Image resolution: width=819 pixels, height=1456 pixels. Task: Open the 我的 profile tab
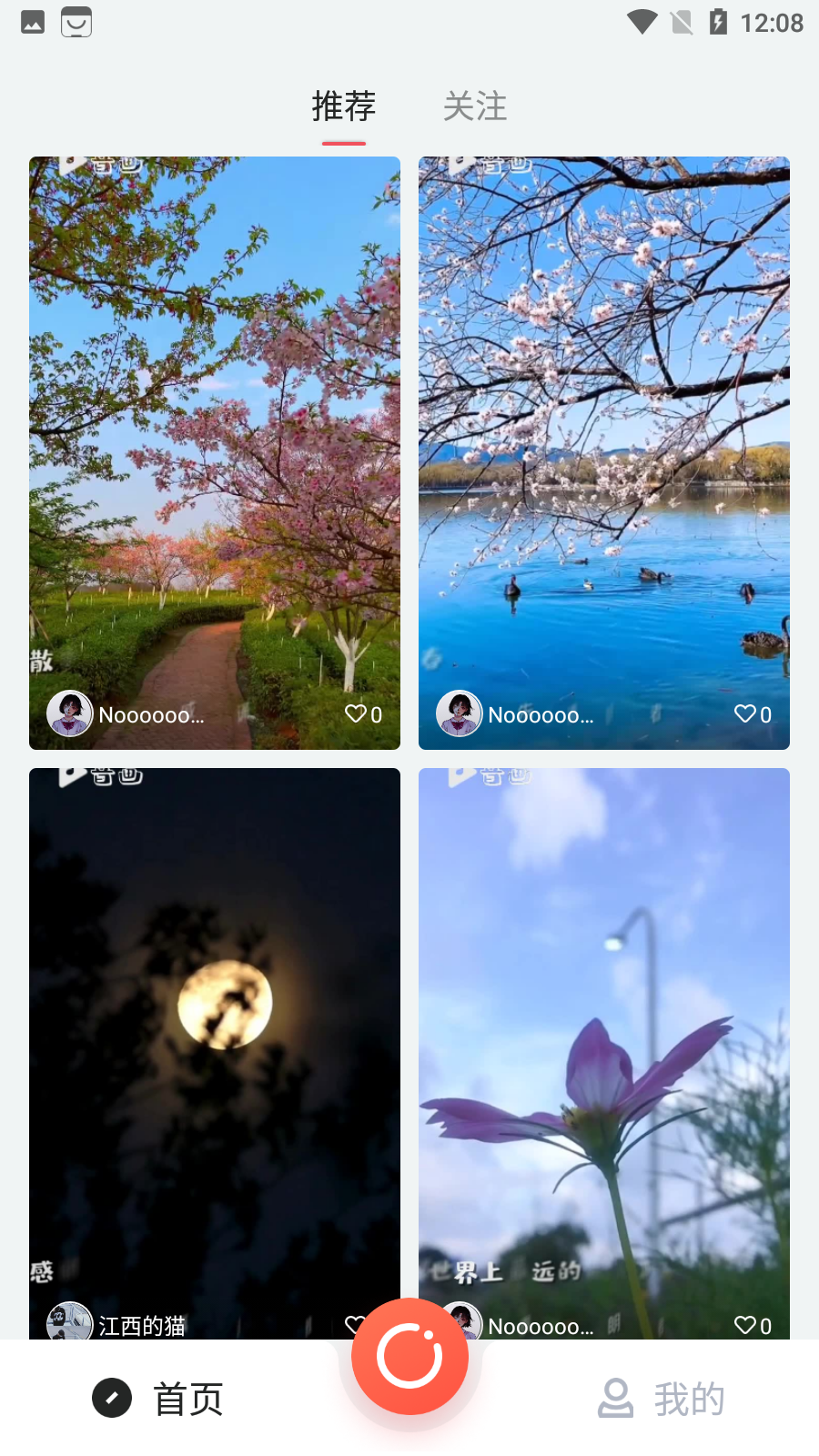click(662, 1399)
